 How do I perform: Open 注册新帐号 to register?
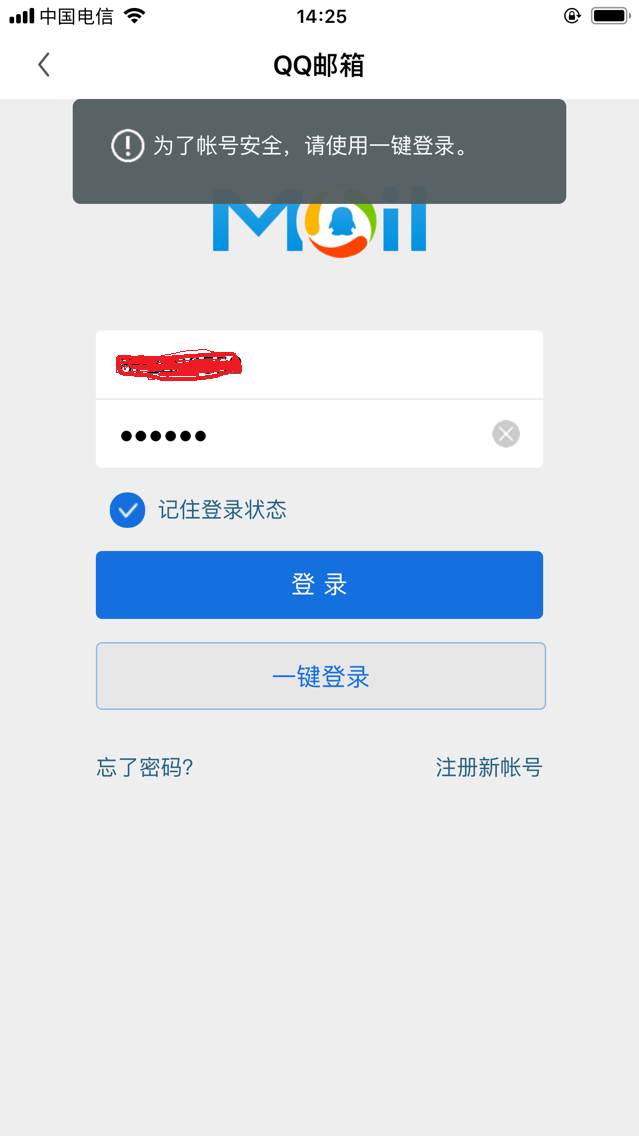(489, 767)
